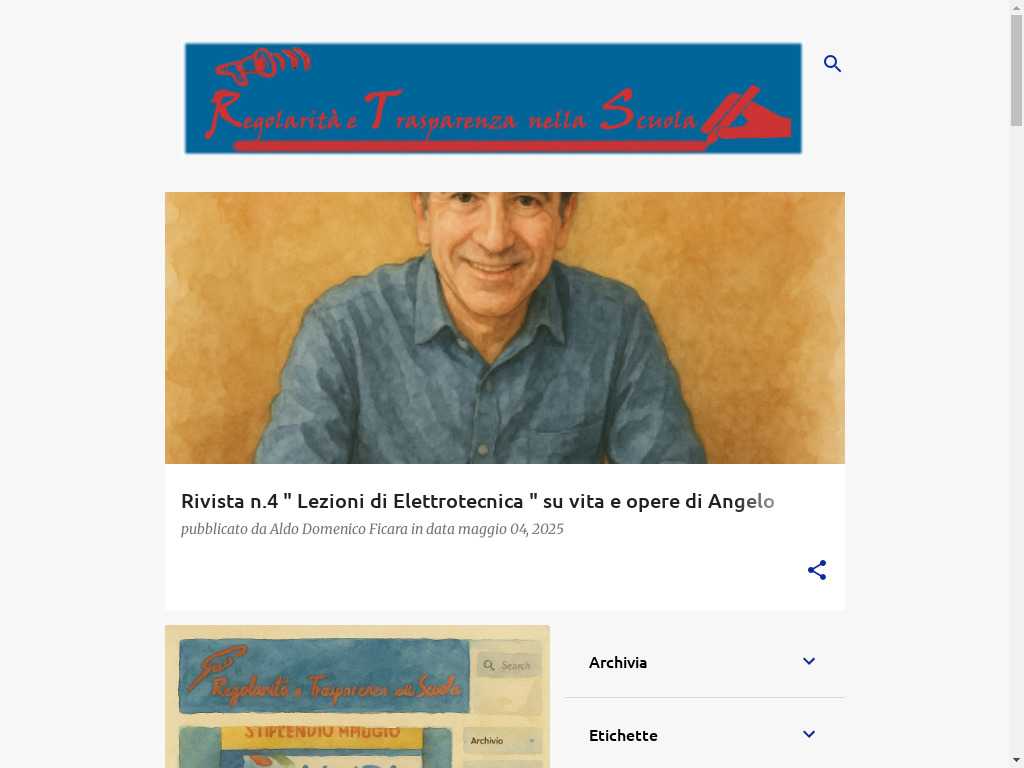Tap the Regolarità e Trasparenza nella Scuola header banner
The width and height of the screenshot is (1024, 768).
493,98
